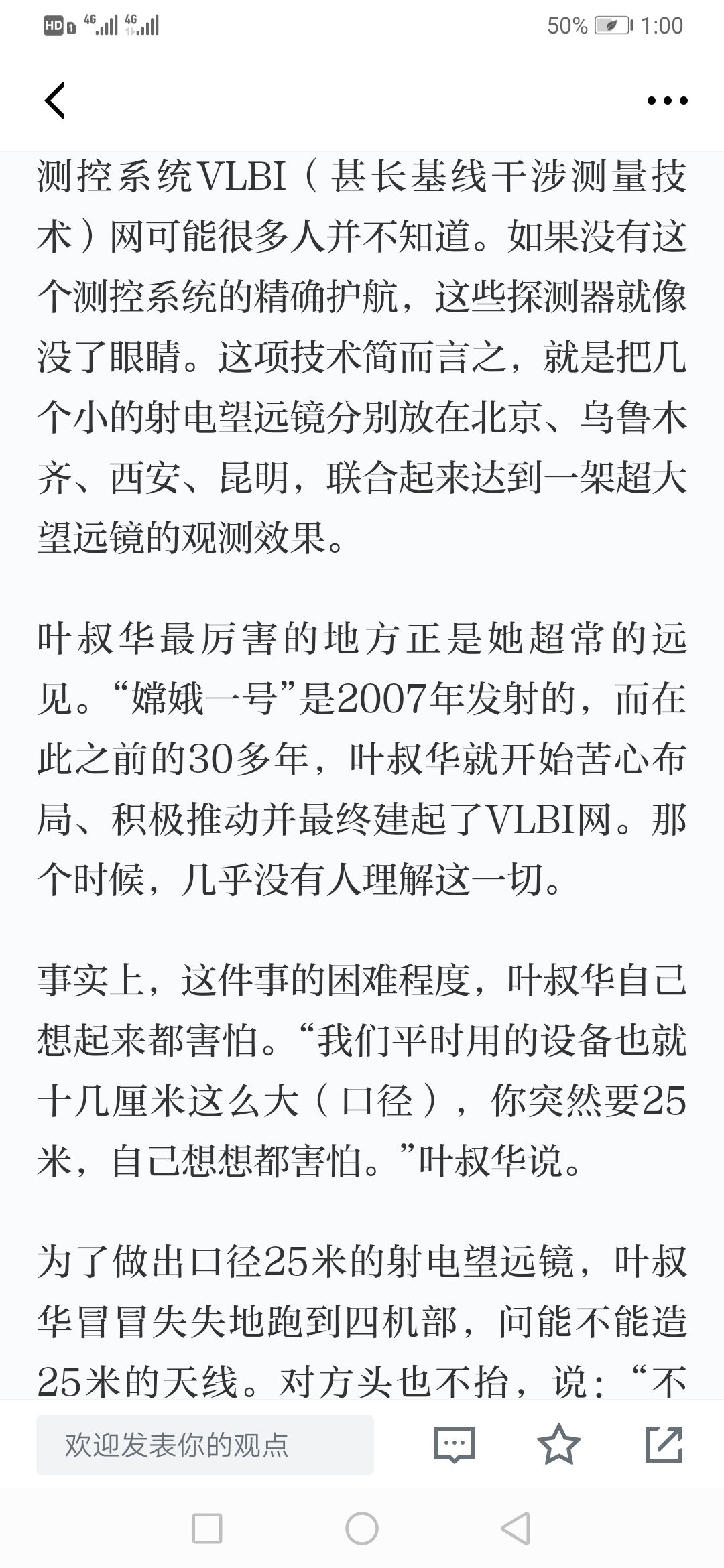Open recent apps with the square button
This screenshot has width=724, height=1568.
[x=207, y=1529]
